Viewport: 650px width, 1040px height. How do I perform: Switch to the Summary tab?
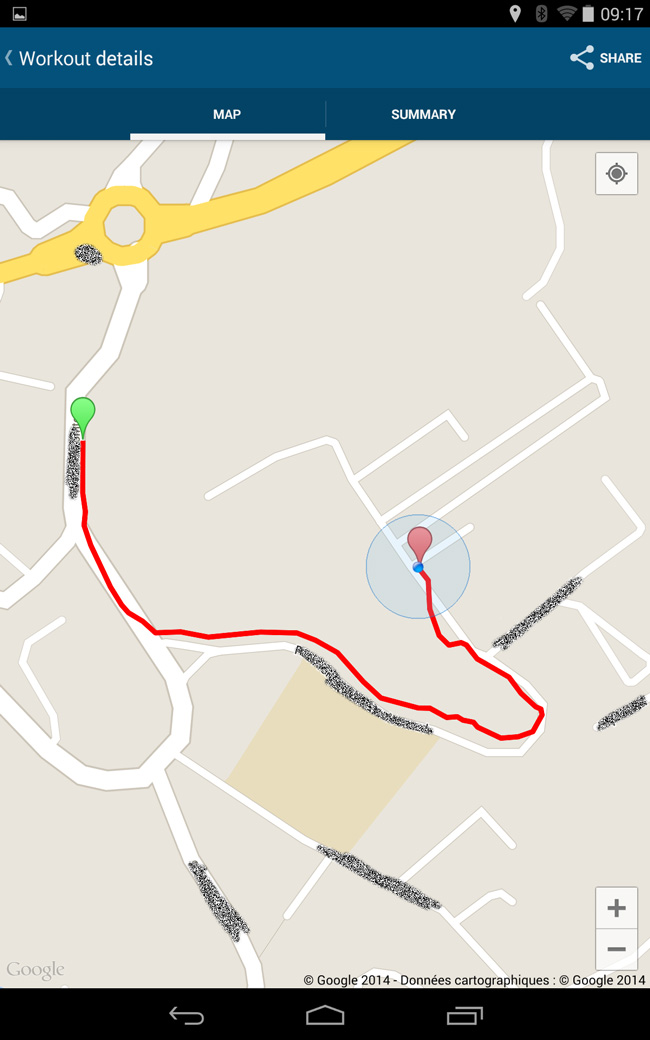tap(423, 114)
